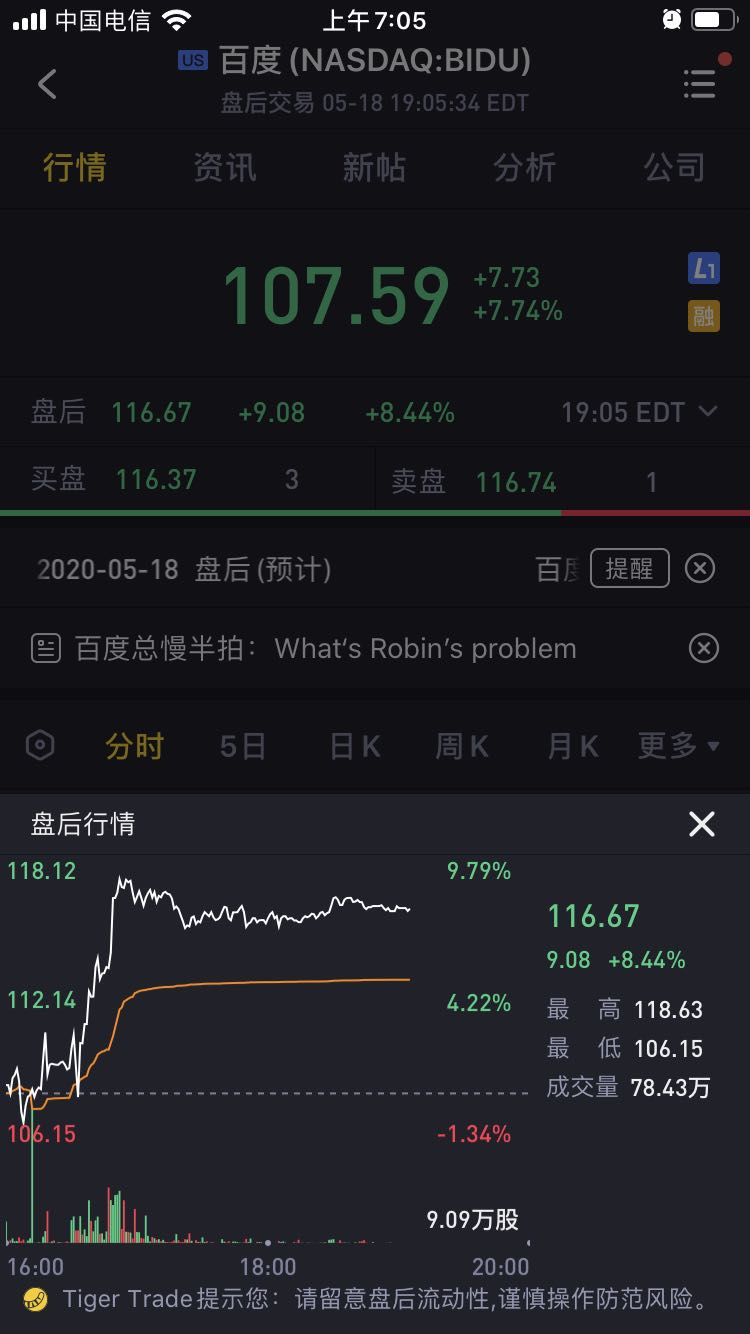750x1334 pixels.
Task: Open the 分析 tab
Action: pyautogui.click(x=524, y=168)
